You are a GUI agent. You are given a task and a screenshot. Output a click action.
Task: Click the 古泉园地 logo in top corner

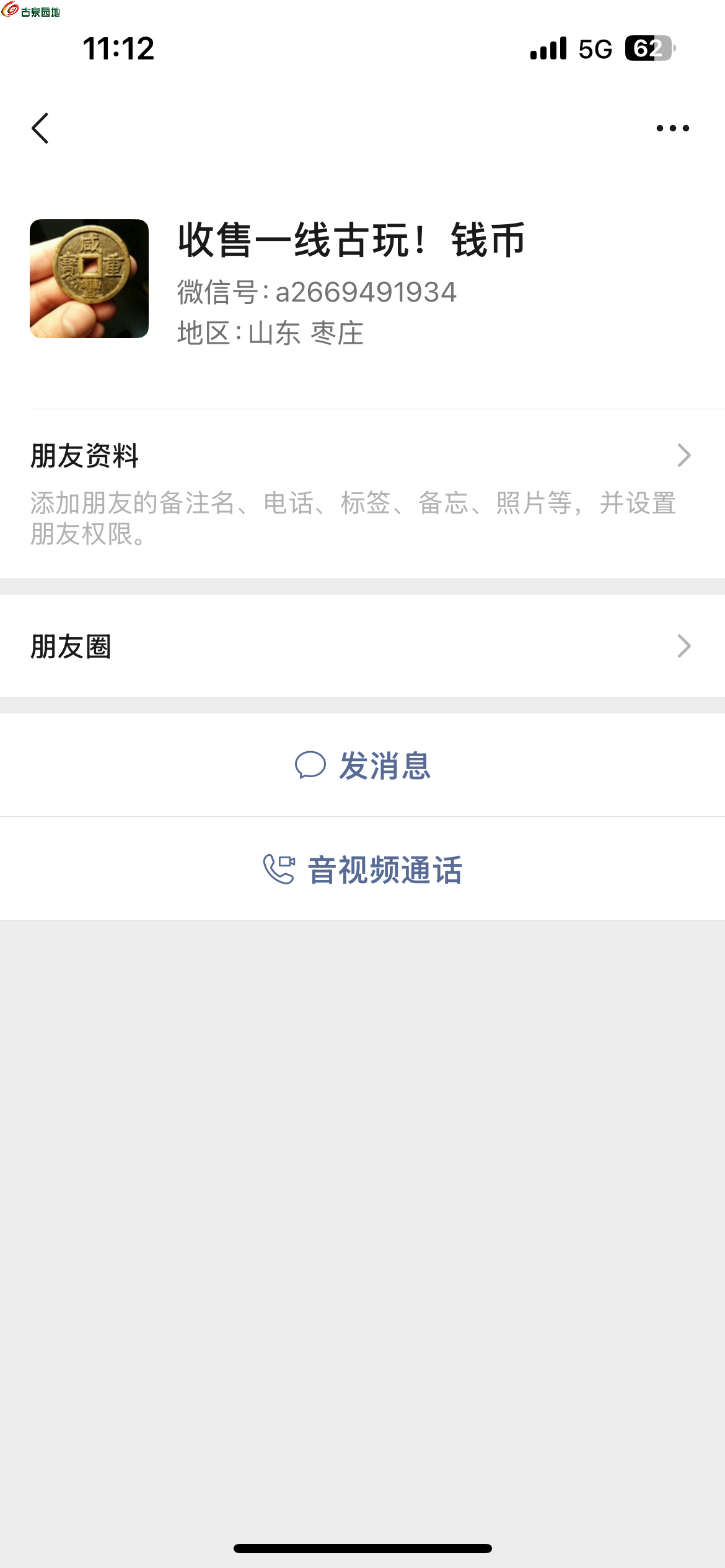[34, 12]
